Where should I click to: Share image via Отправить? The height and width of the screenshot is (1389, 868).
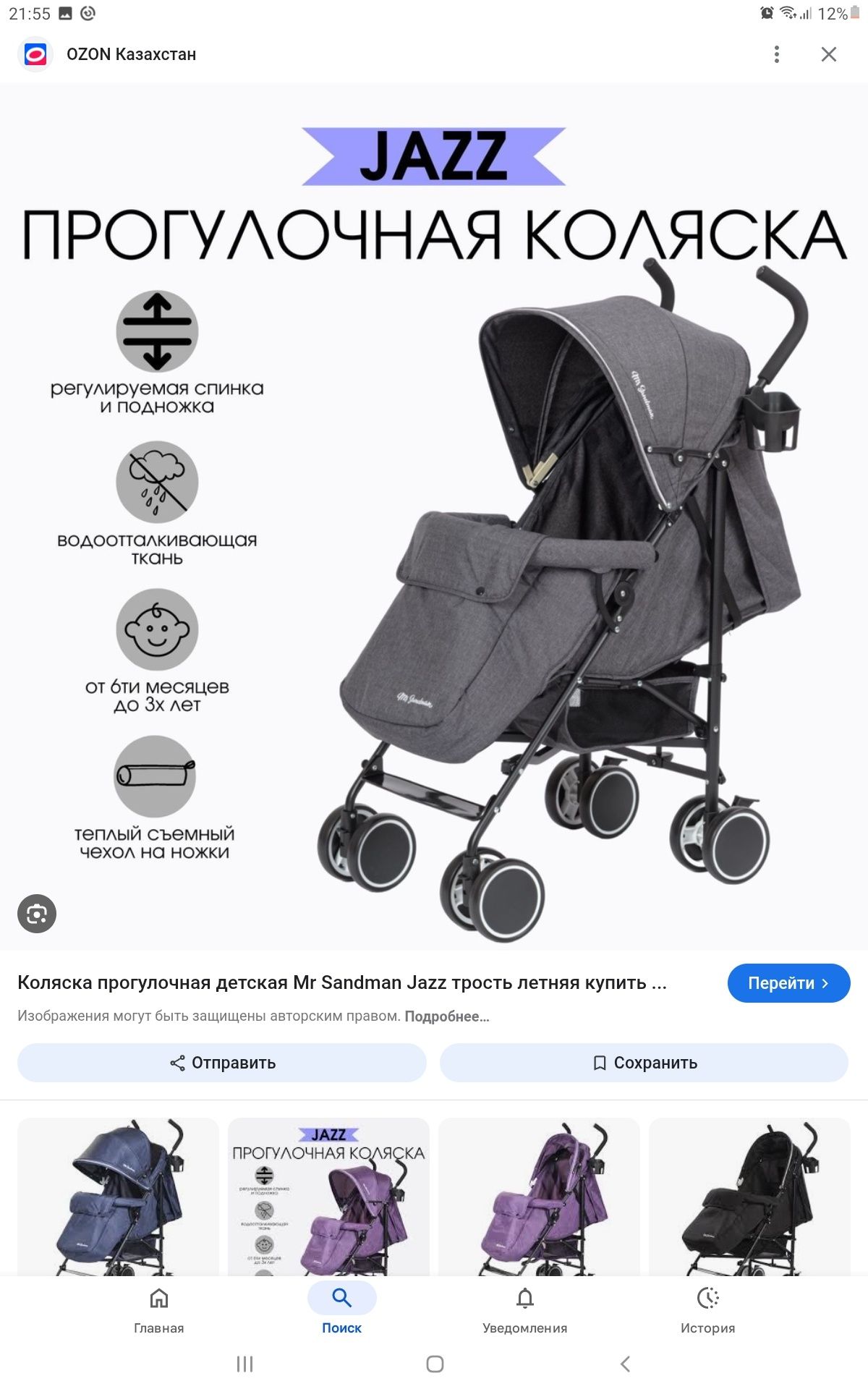click(x=222, y=1063)
